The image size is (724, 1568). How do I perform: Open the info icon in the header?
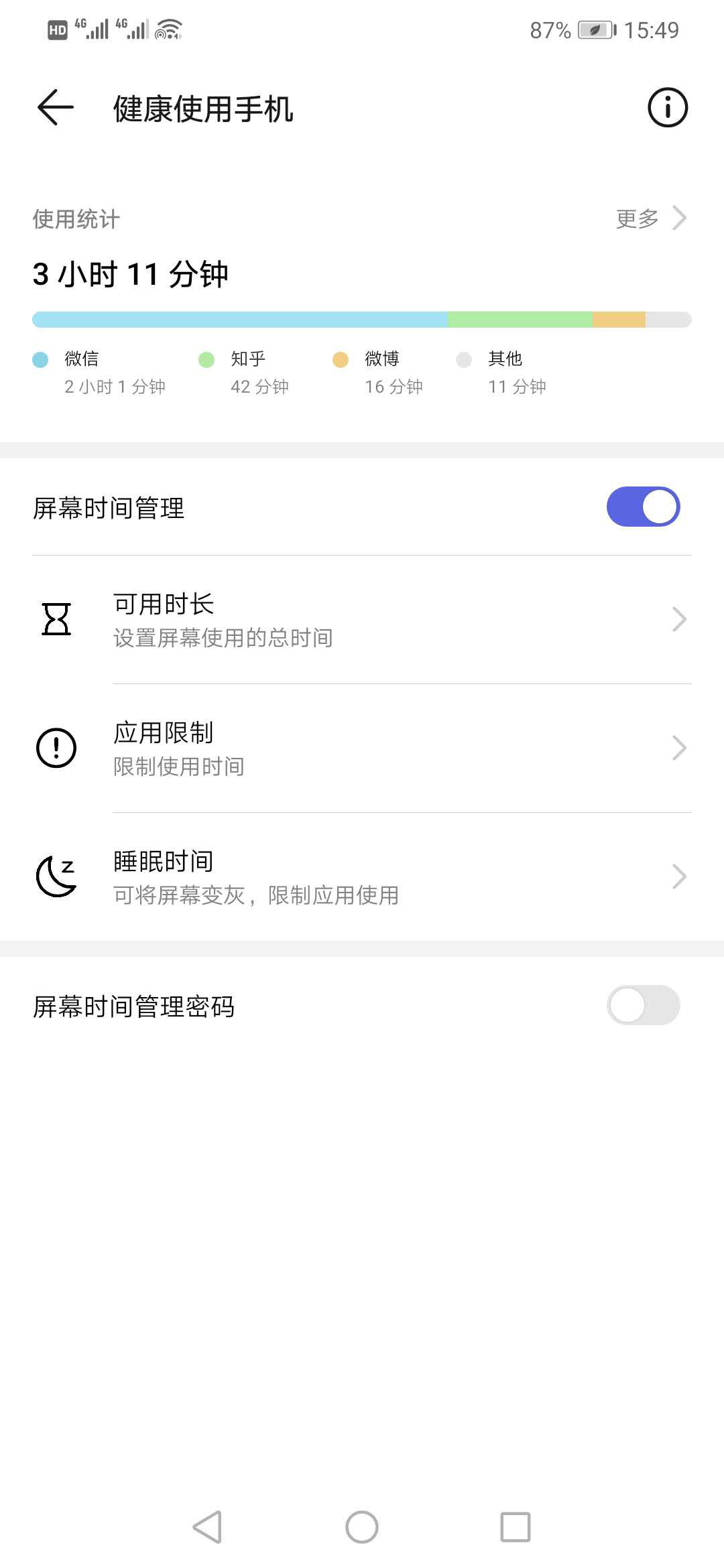point(667,107)
